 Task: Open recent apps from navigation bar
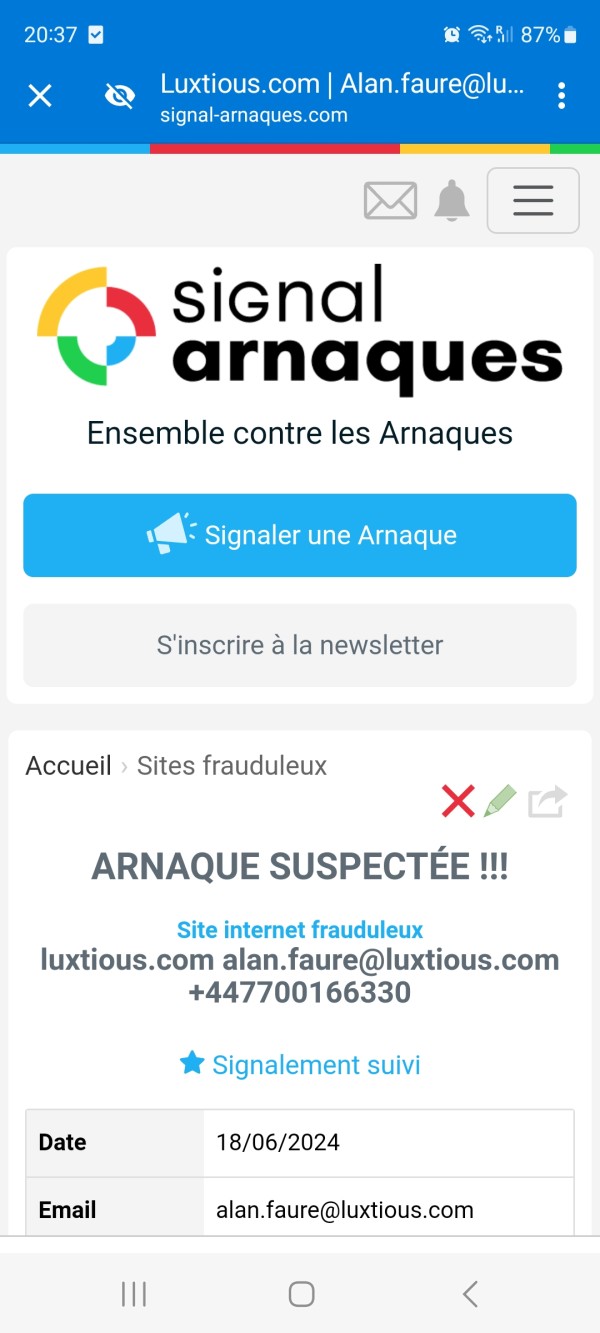click(134, 1294)
